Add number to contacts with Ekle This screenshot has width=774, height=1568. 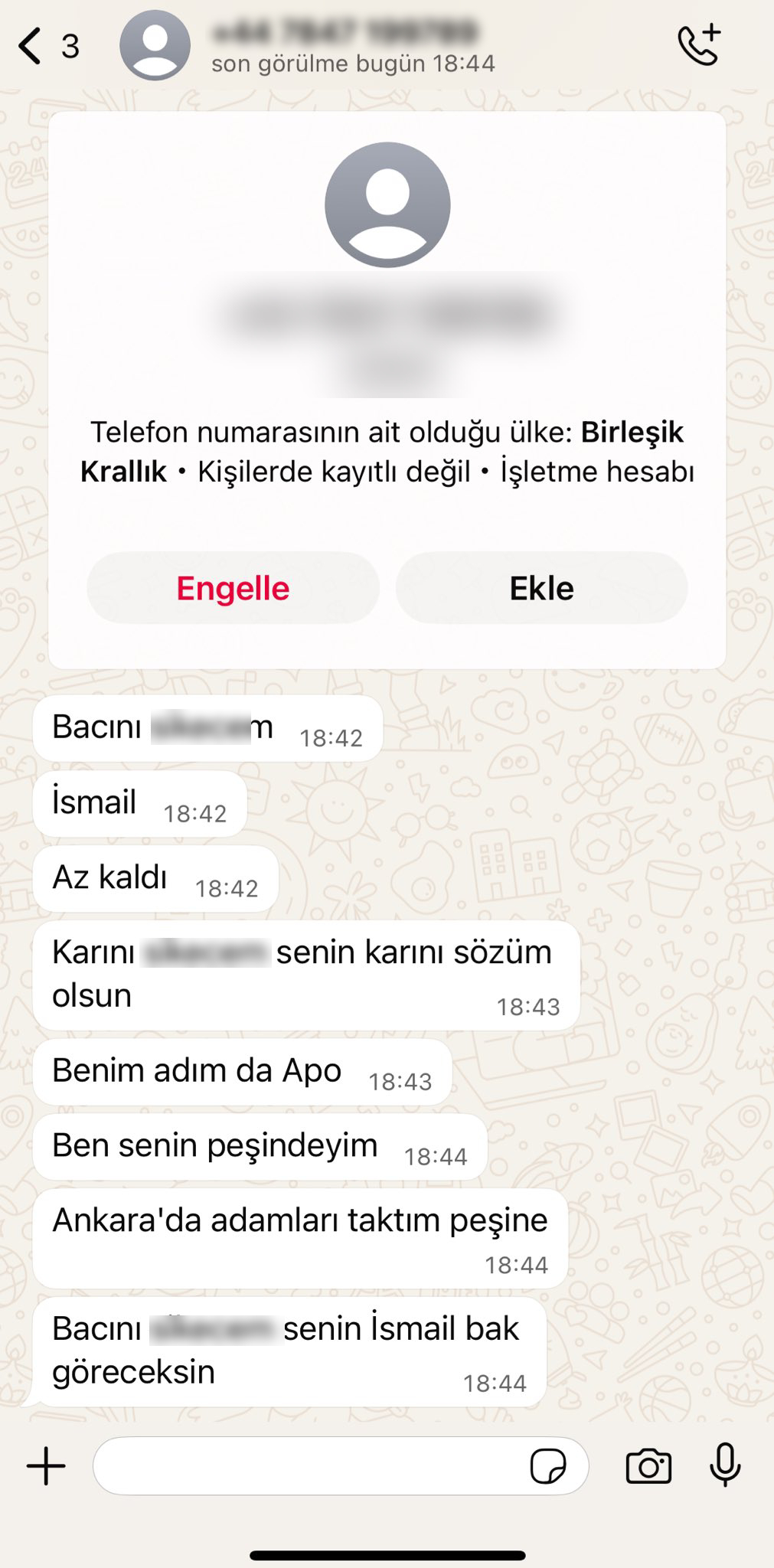click(541, 588)
